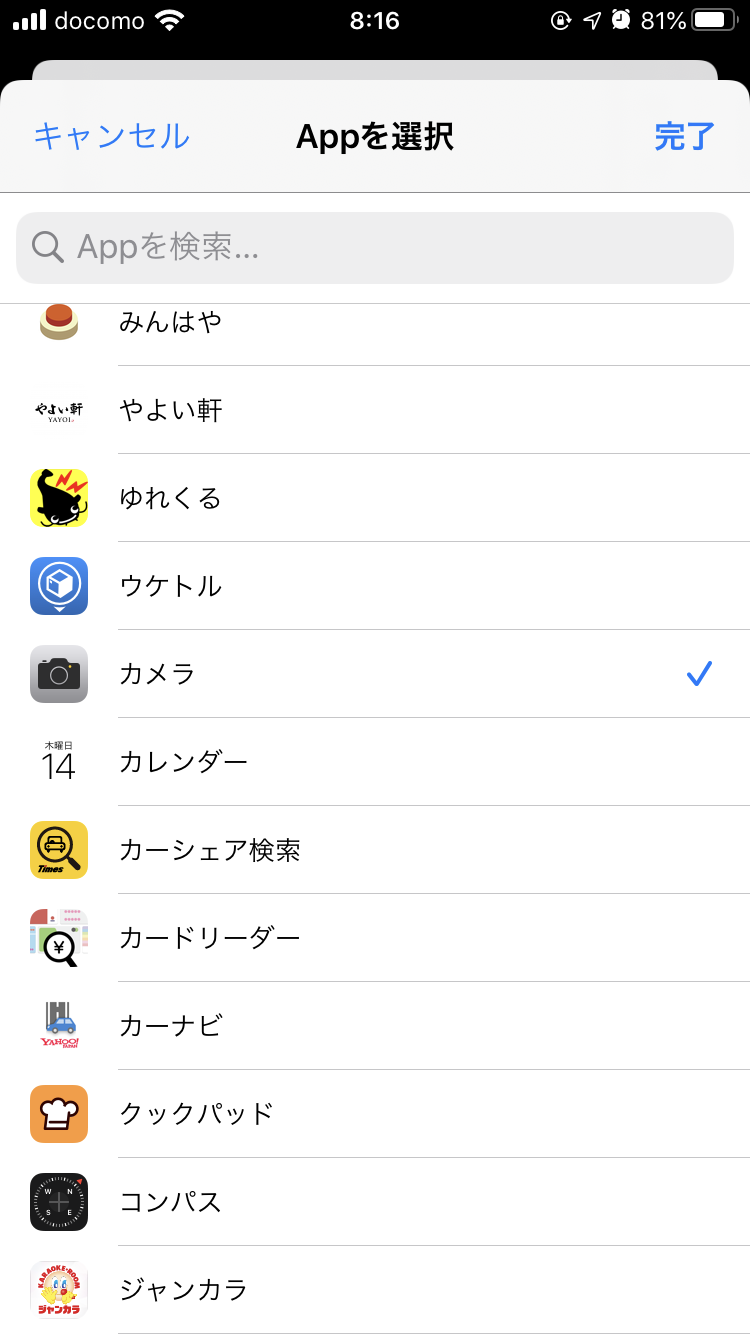The width and height of the screenshot is (750, 1334).
Task: Select カーシェア検索 app
Action: coord(375,850)
